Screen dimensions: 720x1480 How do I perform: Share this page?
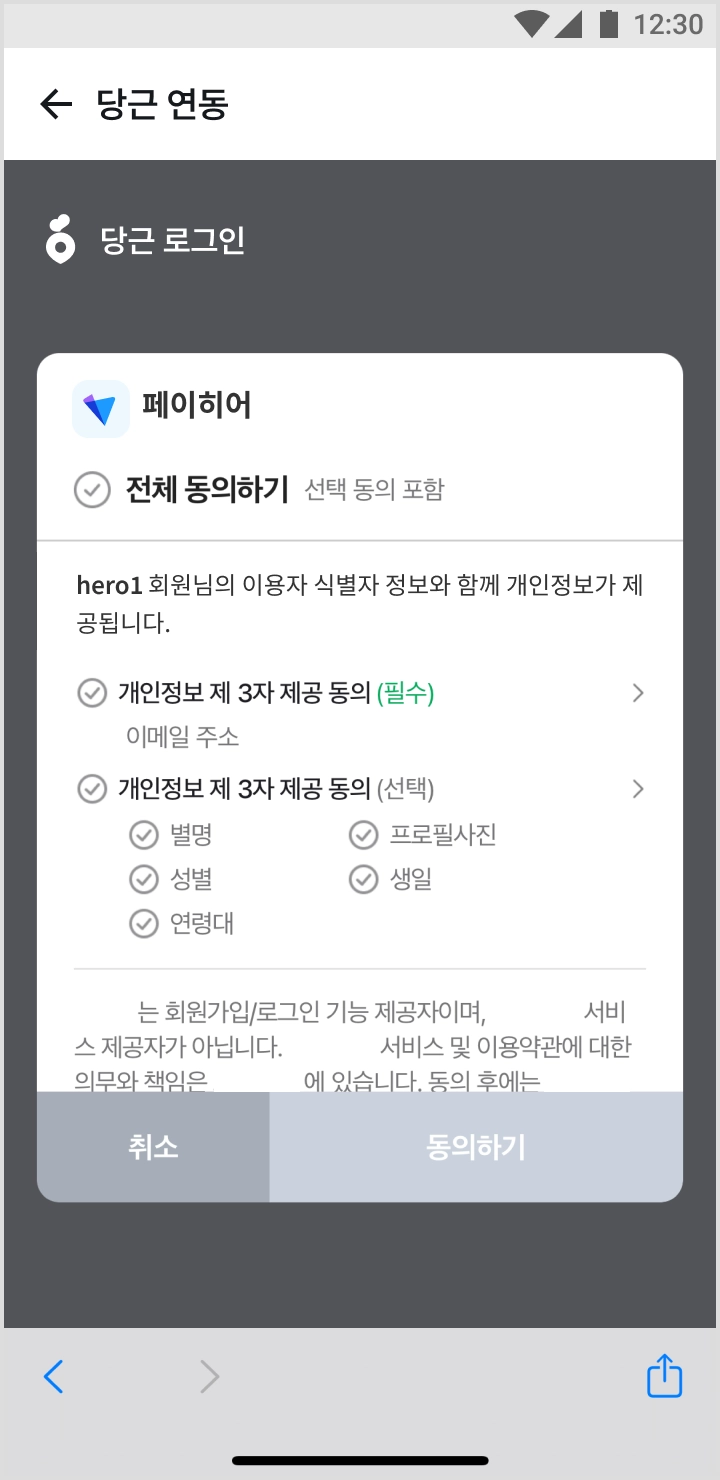click(x=664, y=1377)
